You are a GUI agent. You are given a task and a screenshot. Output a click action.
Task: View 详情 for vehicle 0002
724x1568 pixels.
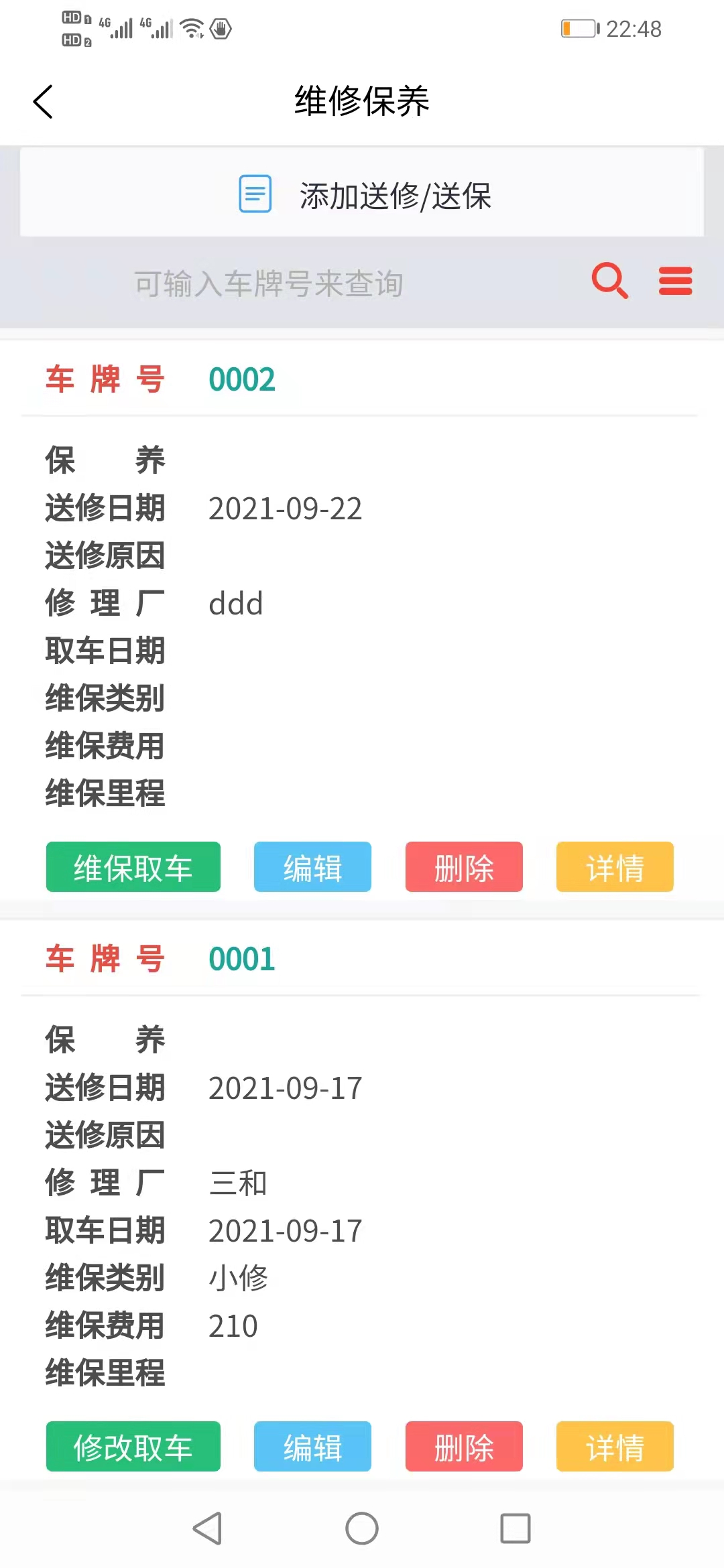point(615,867)
